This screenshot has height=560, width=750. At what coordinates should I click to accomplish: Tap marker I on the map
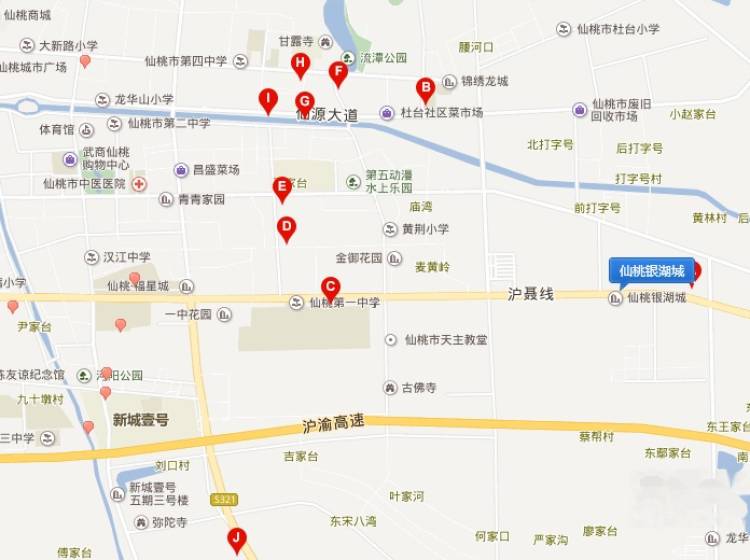tap(267, 98)
